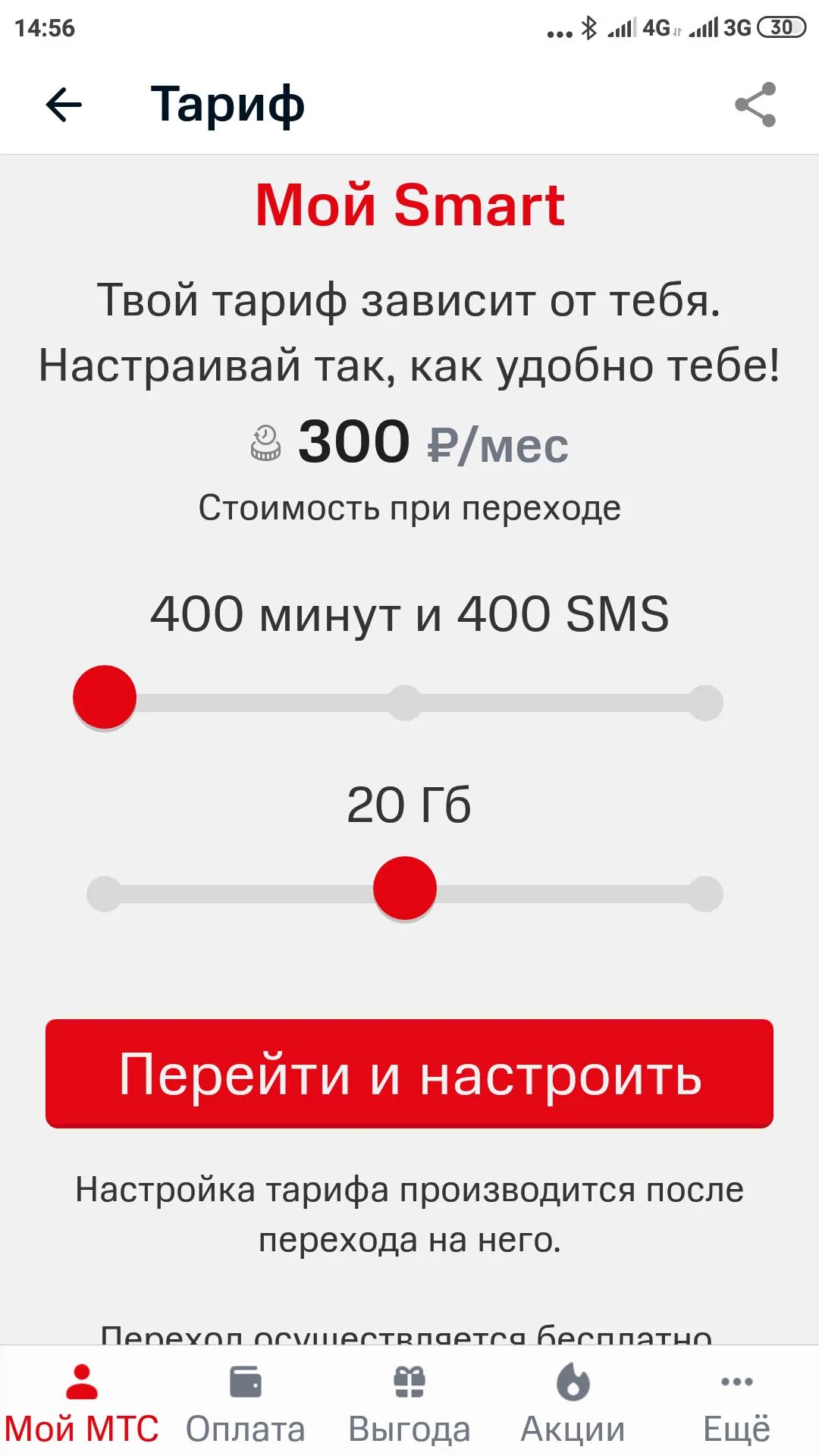Go back using the arrow icon

coord(64,105)
